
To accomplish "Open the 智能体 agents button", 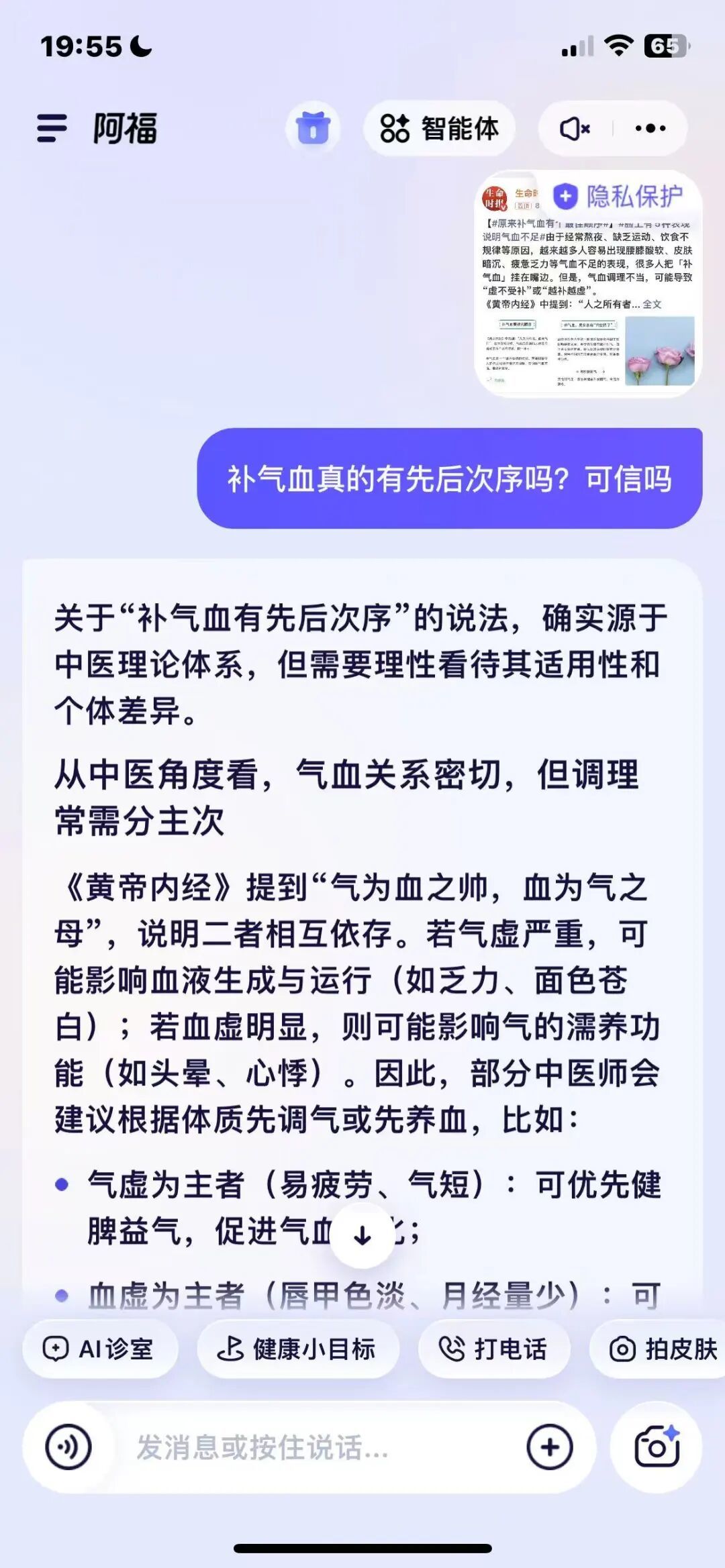I will click(440, 127).
